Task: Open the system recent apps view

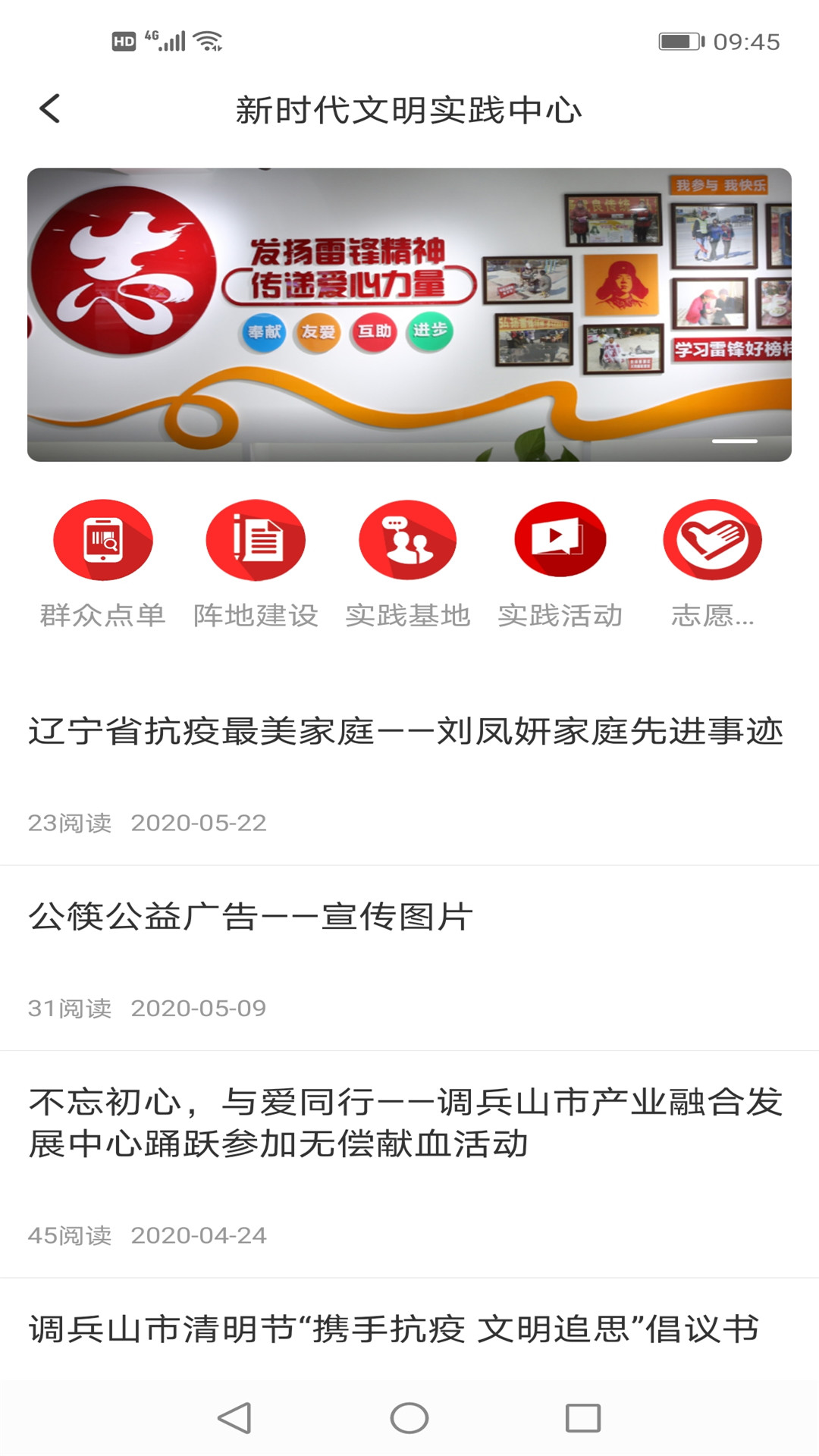Action: [583, 1418]
